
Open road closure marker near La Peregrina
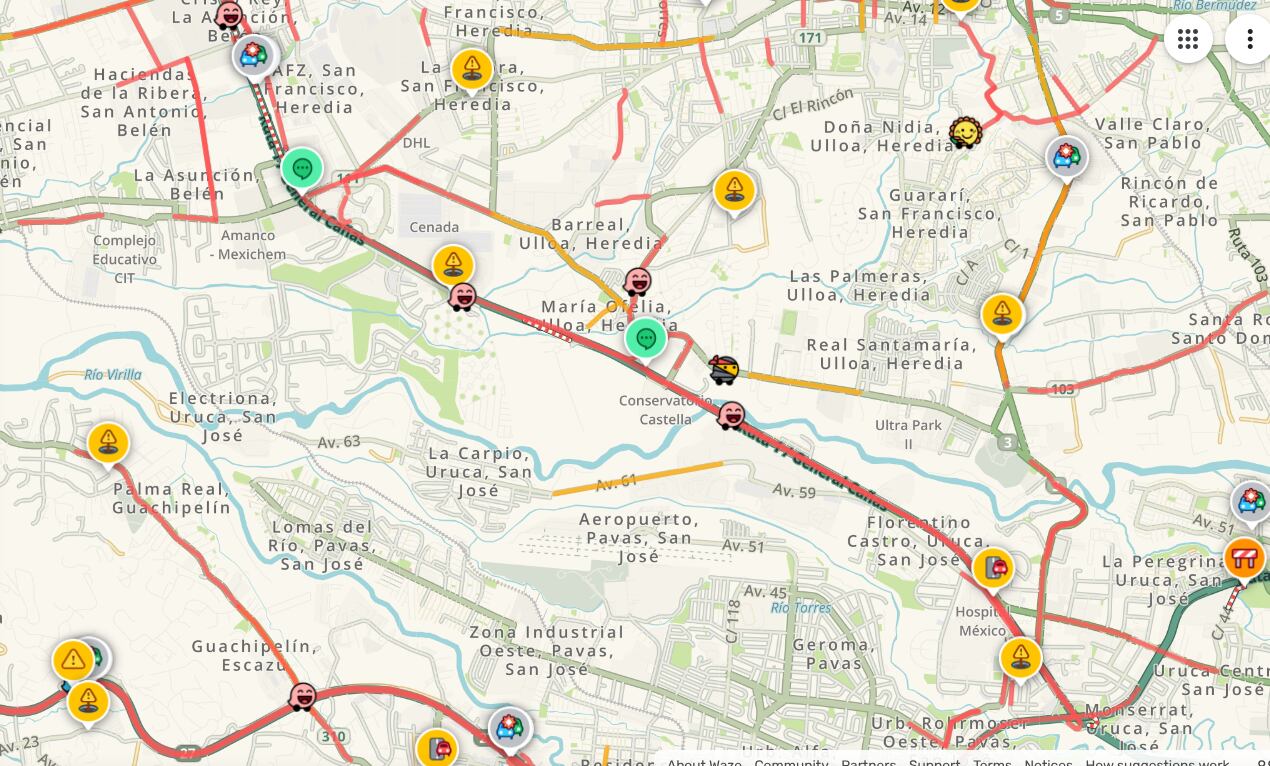pos(1243,559)
